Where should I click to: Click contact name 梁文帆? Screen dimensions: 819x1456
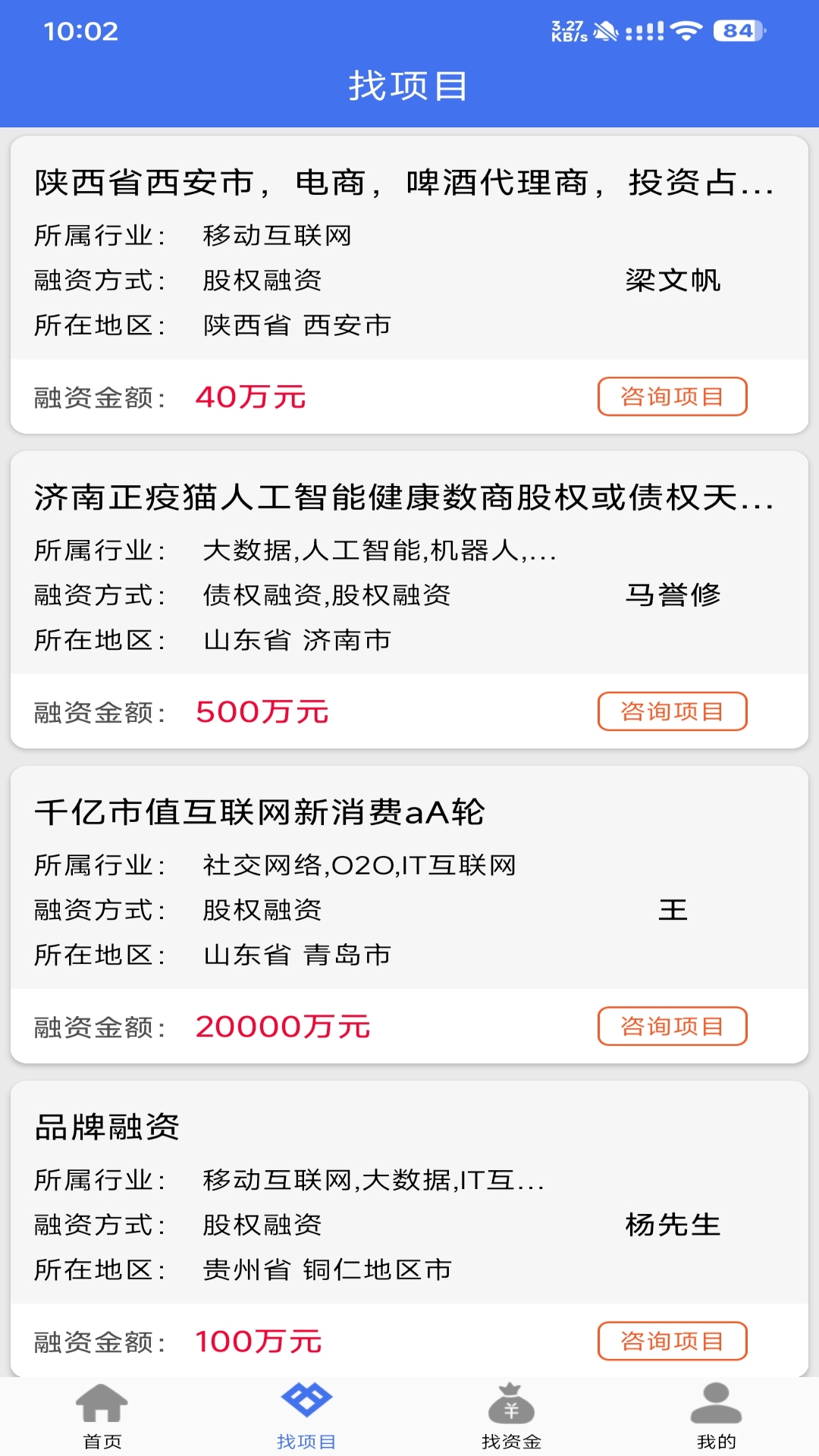point(673,280)
